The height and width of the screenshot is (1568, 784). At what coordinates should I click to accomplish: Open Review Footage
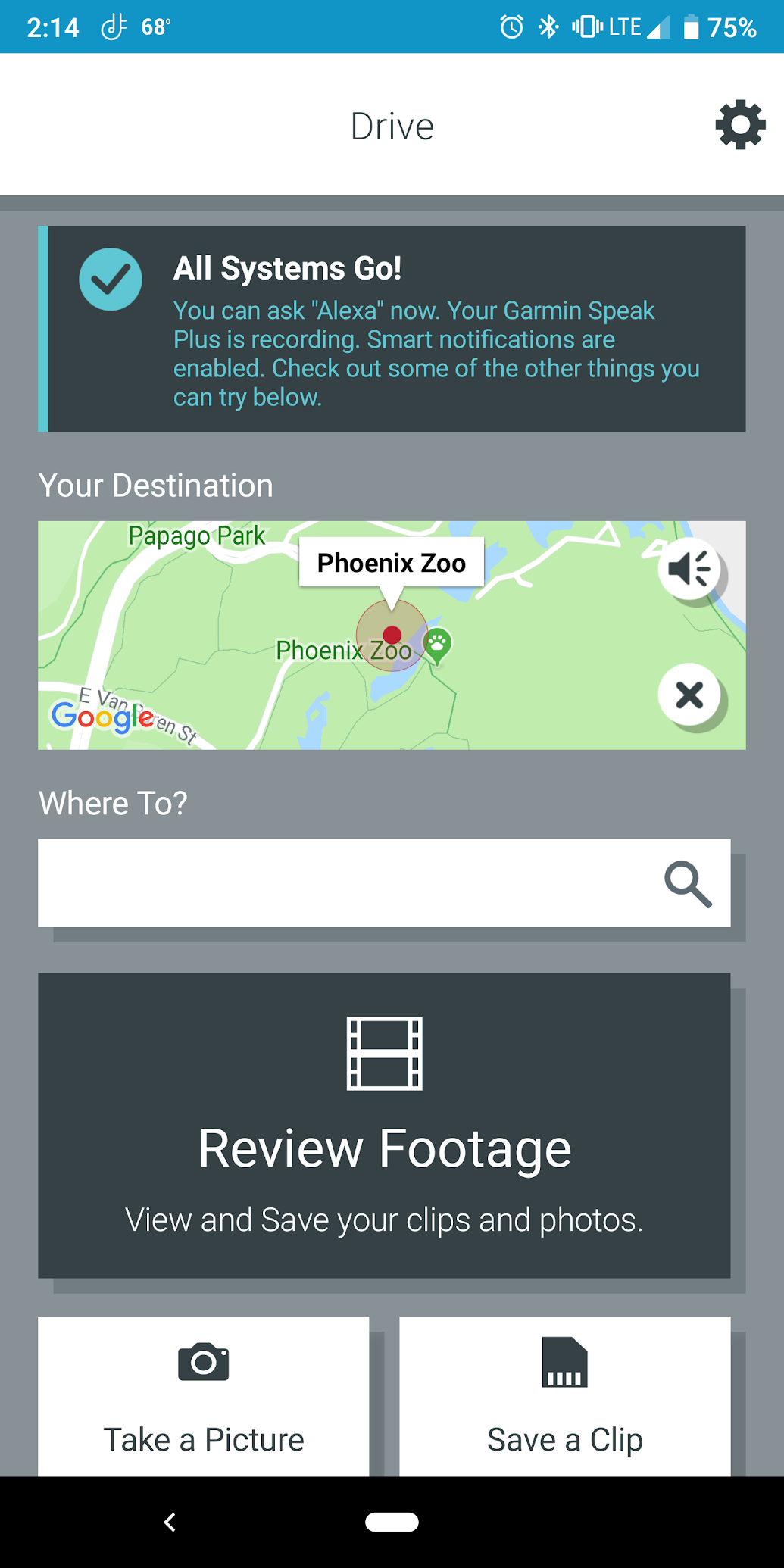(x=384, y=1125)
